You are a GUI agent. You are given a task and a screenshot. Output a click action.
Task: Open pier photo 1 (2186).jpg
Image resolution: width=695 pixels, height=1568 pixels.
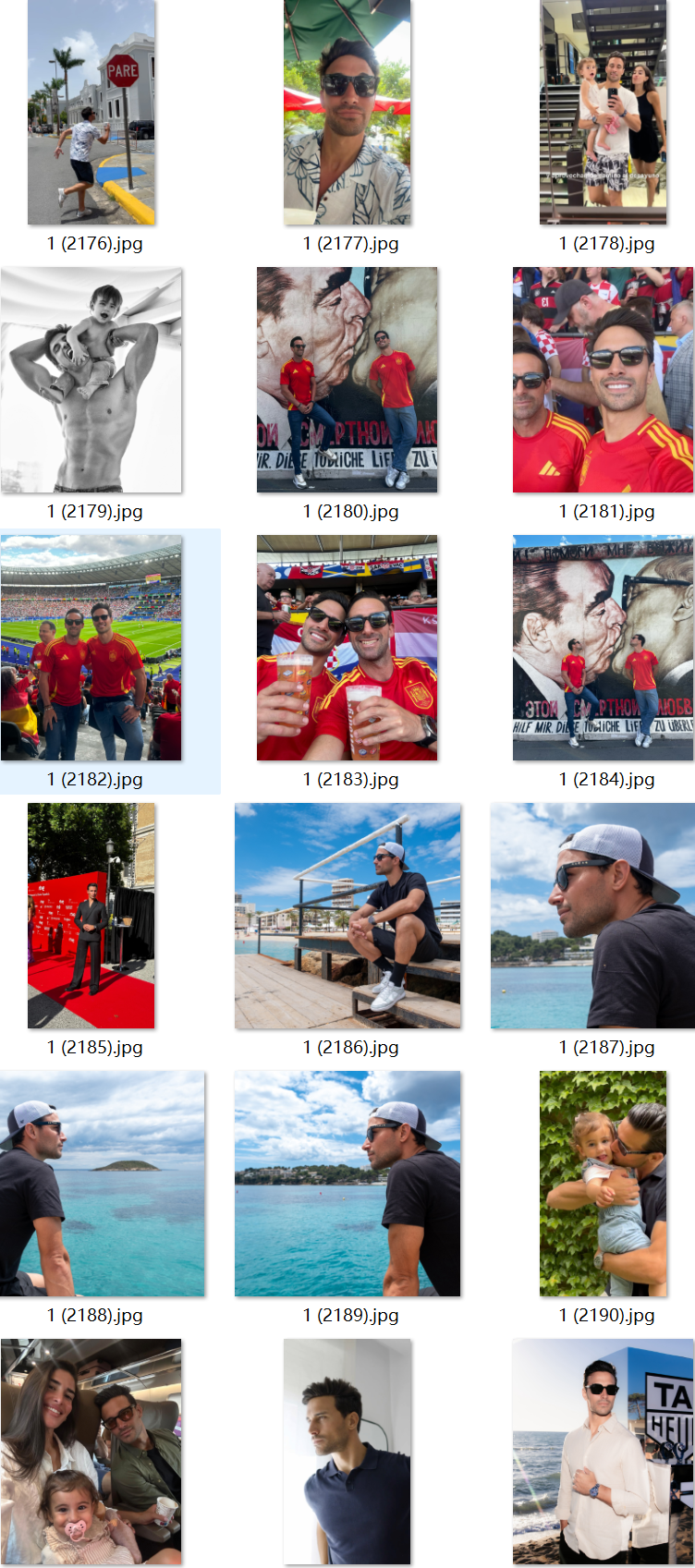[347, 916]
